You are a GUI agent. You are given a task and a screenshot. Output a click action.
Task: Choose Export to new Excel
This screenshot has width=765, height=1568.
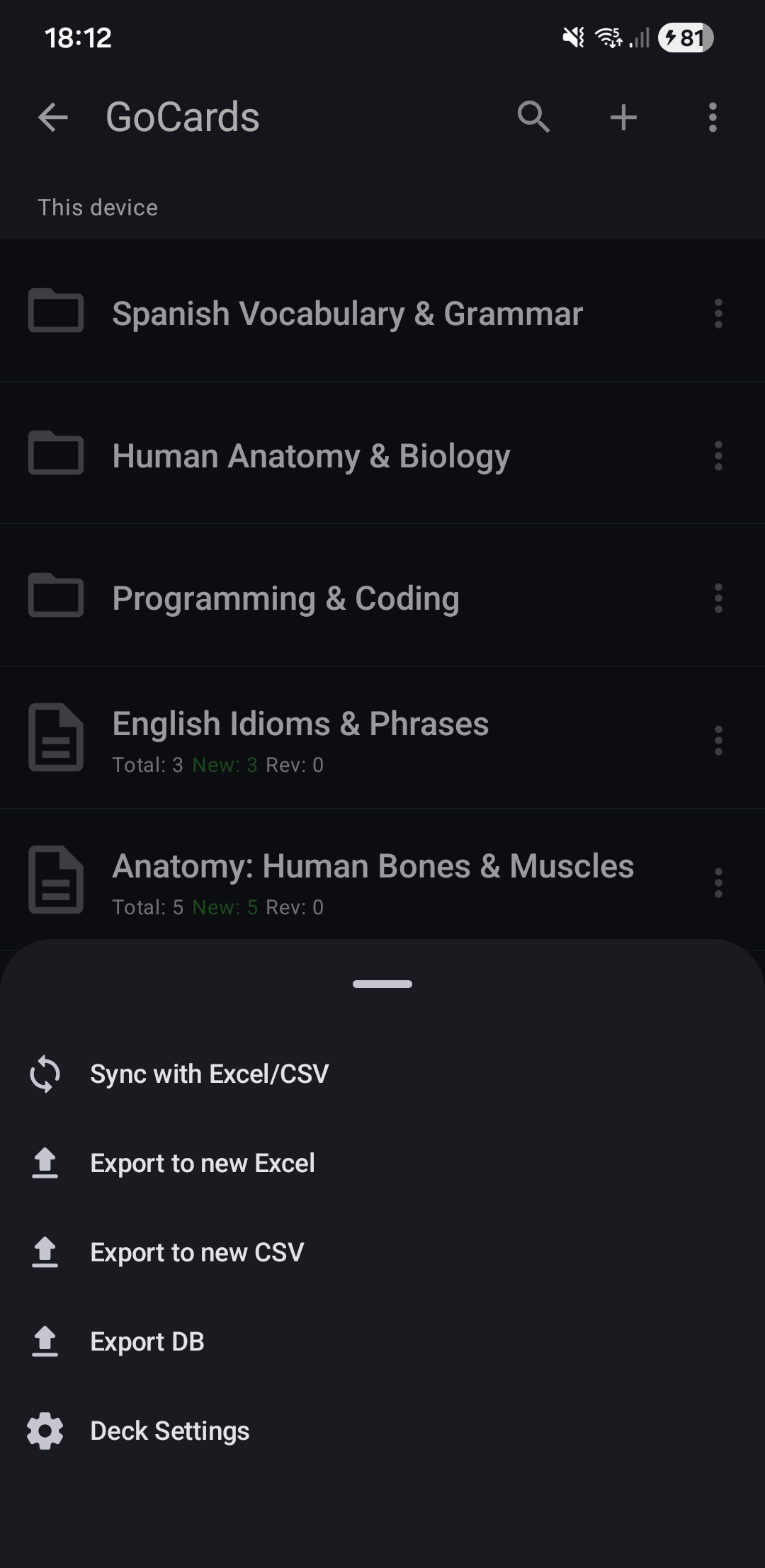pyautogui.click(x=202, y=1163)
